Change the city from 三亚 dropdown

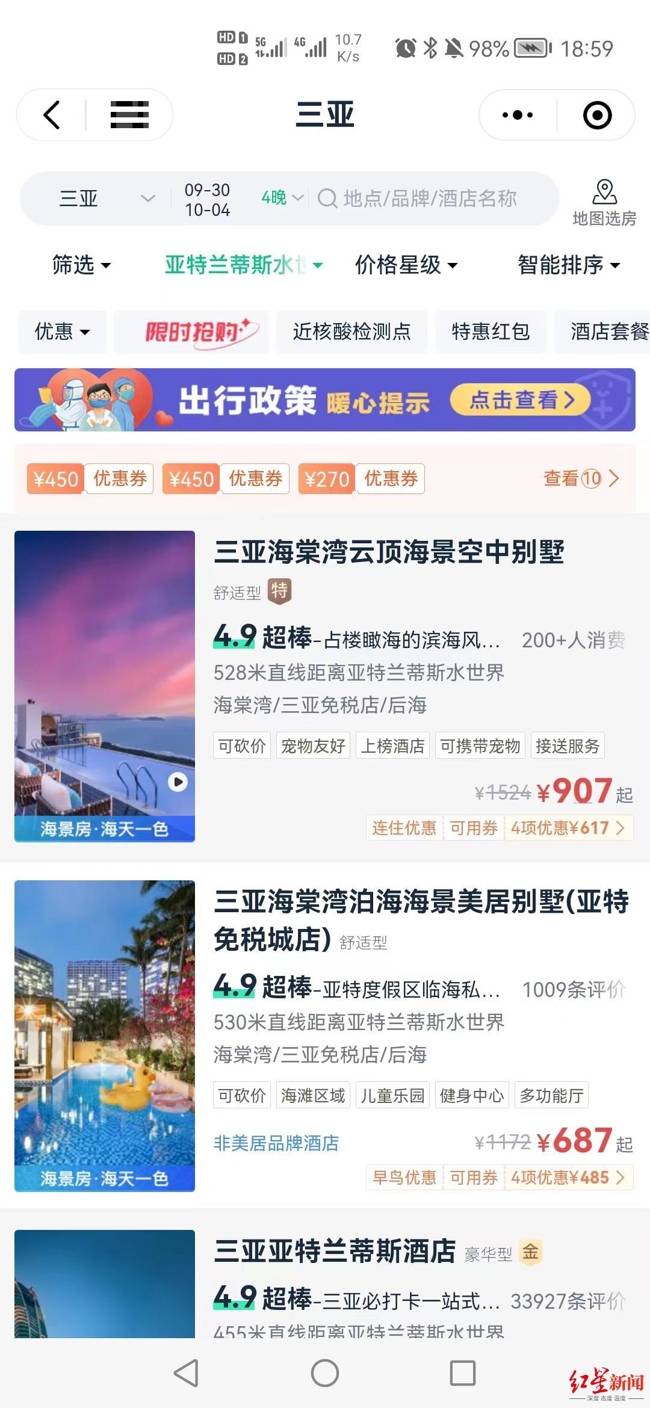[106, 198]
